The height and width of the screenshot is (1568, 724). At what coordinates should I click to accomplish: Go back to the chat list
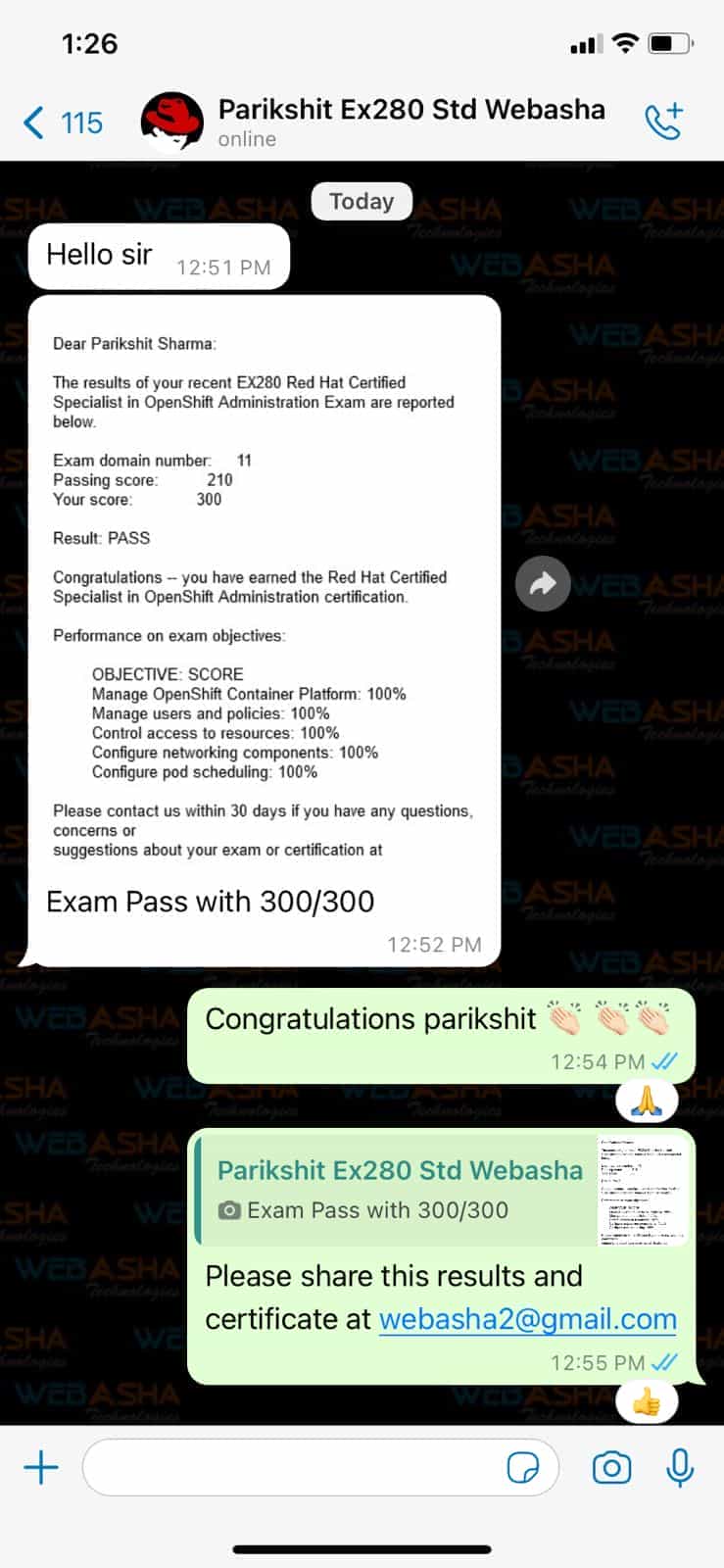(x=62, y=122)
